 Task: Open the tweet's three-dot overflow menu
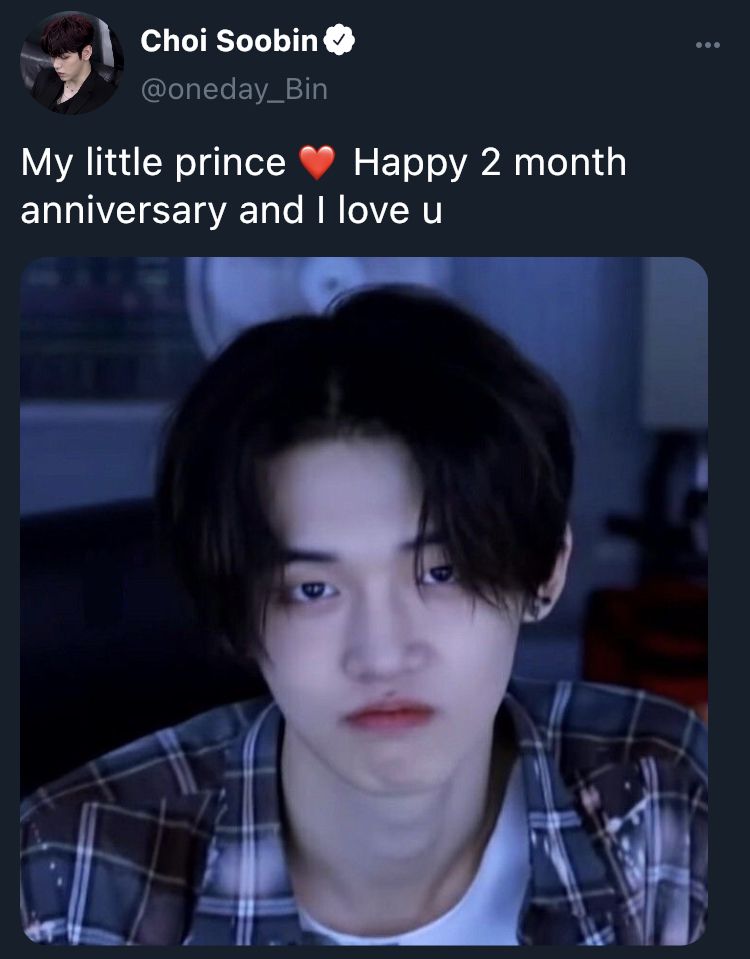(708, 45)
